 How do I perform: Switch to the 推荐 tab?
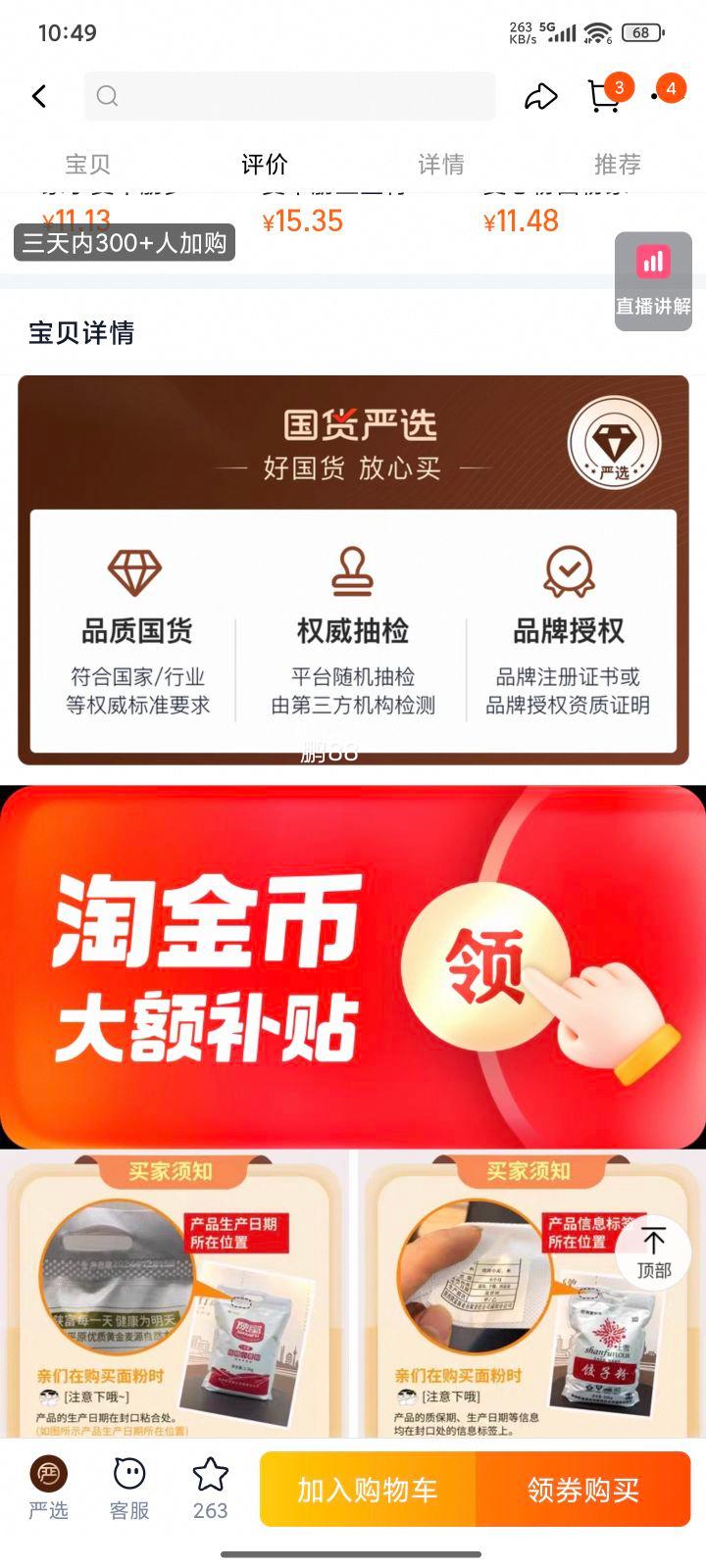click(x=618, y=164)
